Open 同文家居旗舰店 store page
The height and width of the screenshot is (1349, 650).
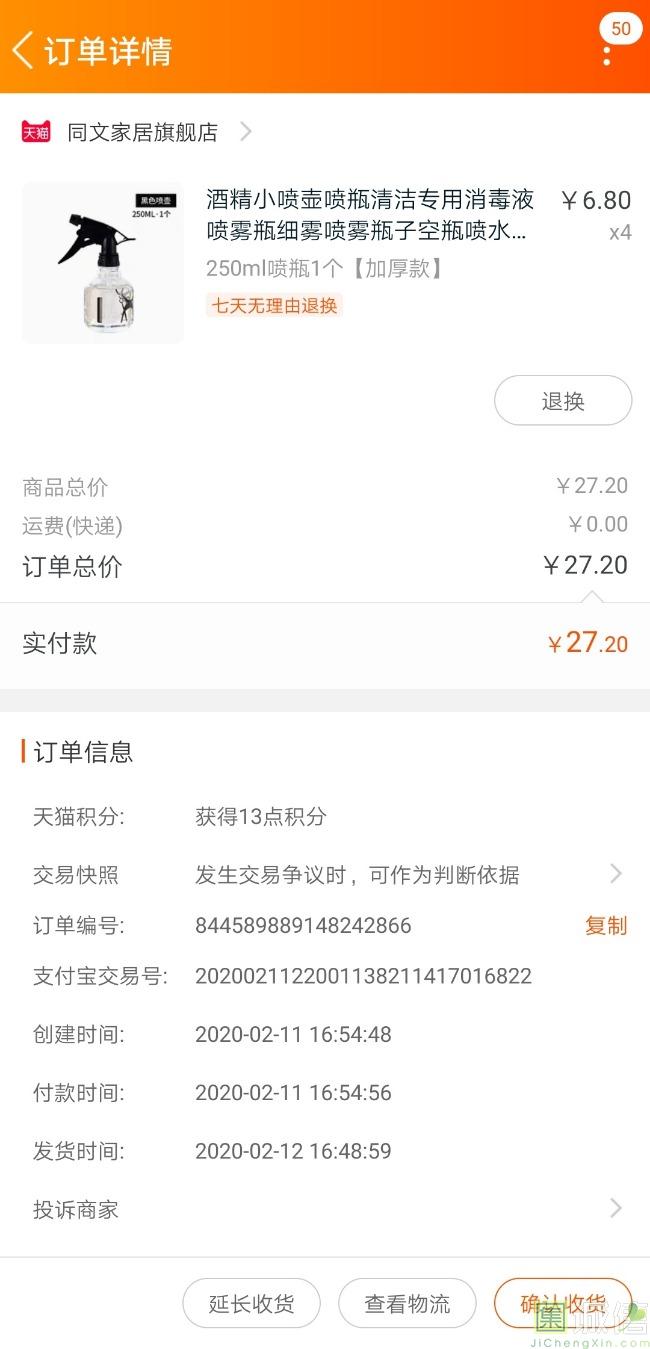(142, 132)
